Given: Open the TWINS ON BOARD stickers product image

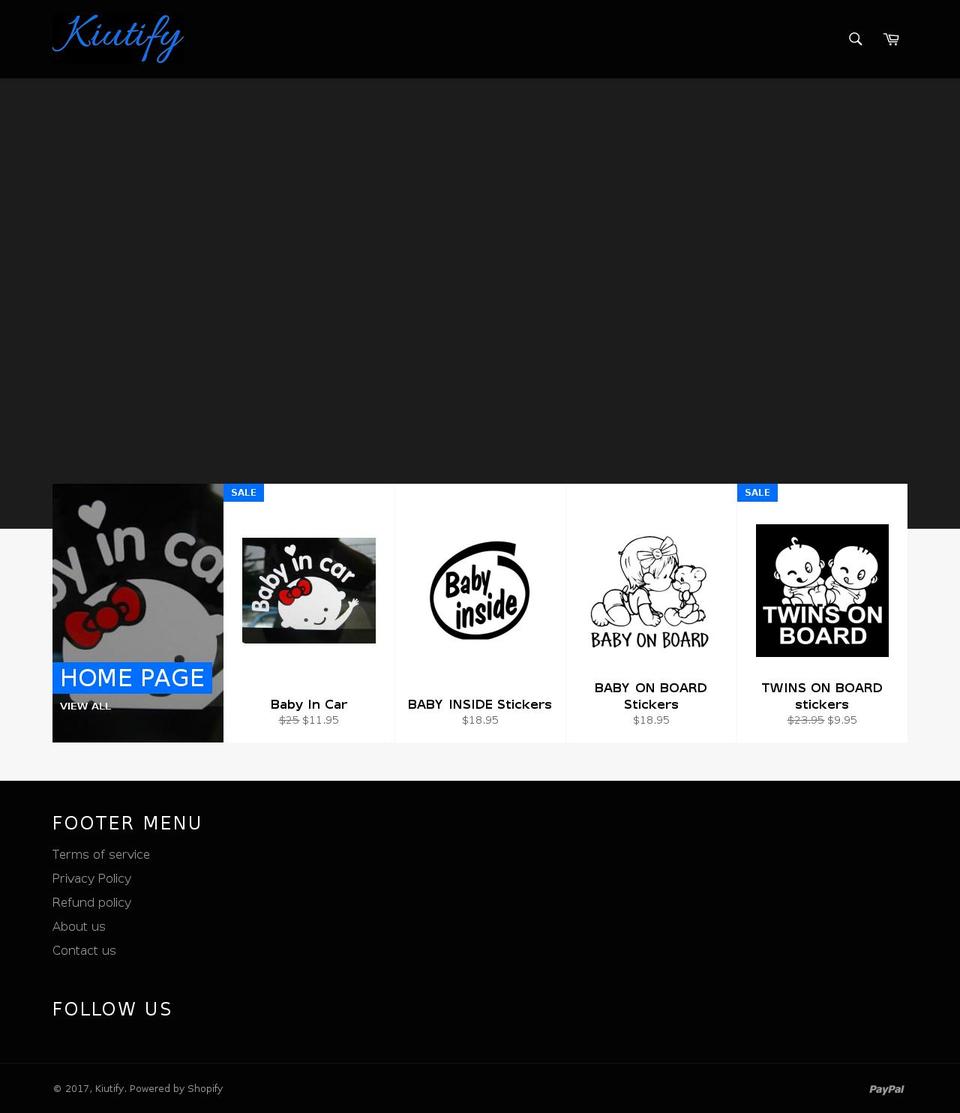Looking at the screenshot, I should pos(821,590).
